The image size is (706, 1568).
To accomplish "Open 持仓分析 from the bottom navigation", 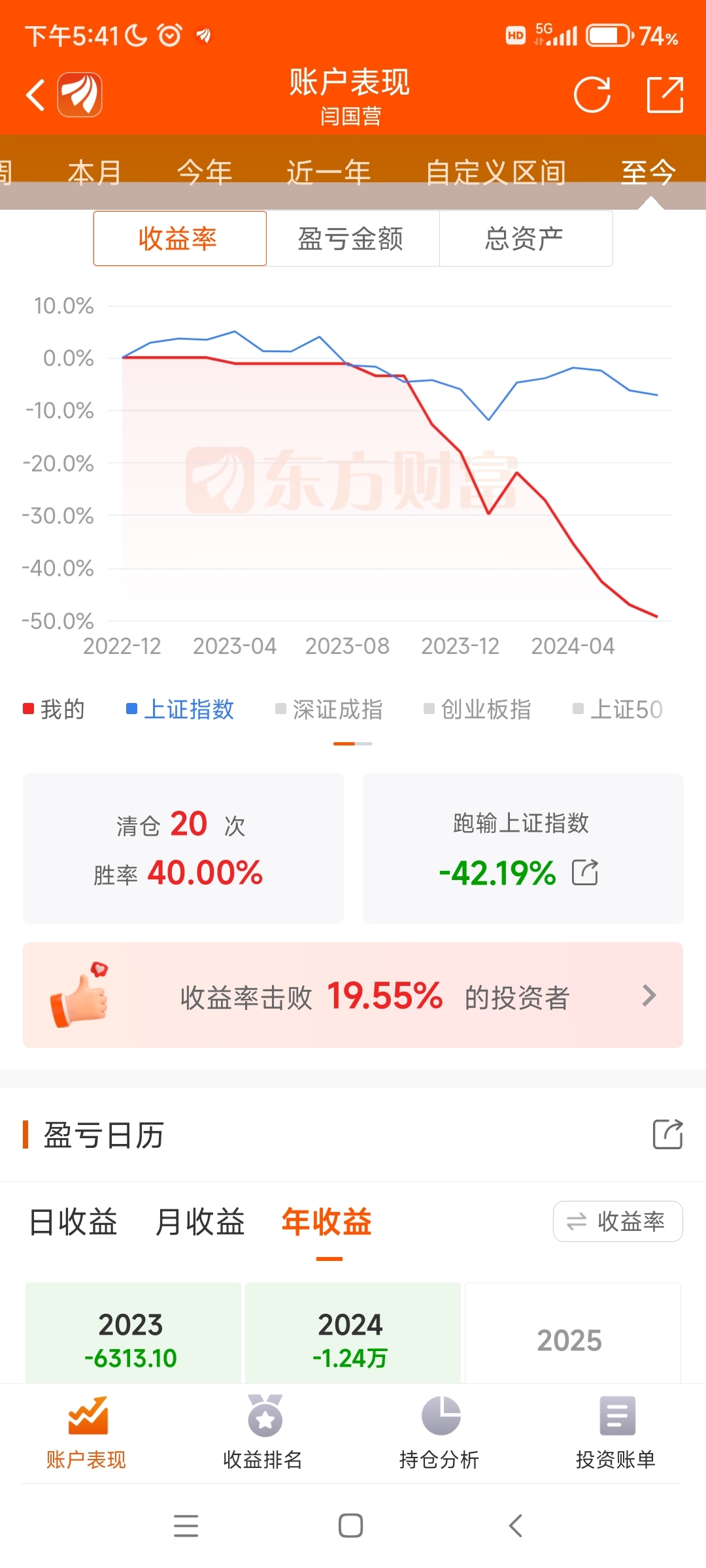I will click(441, 1444).
